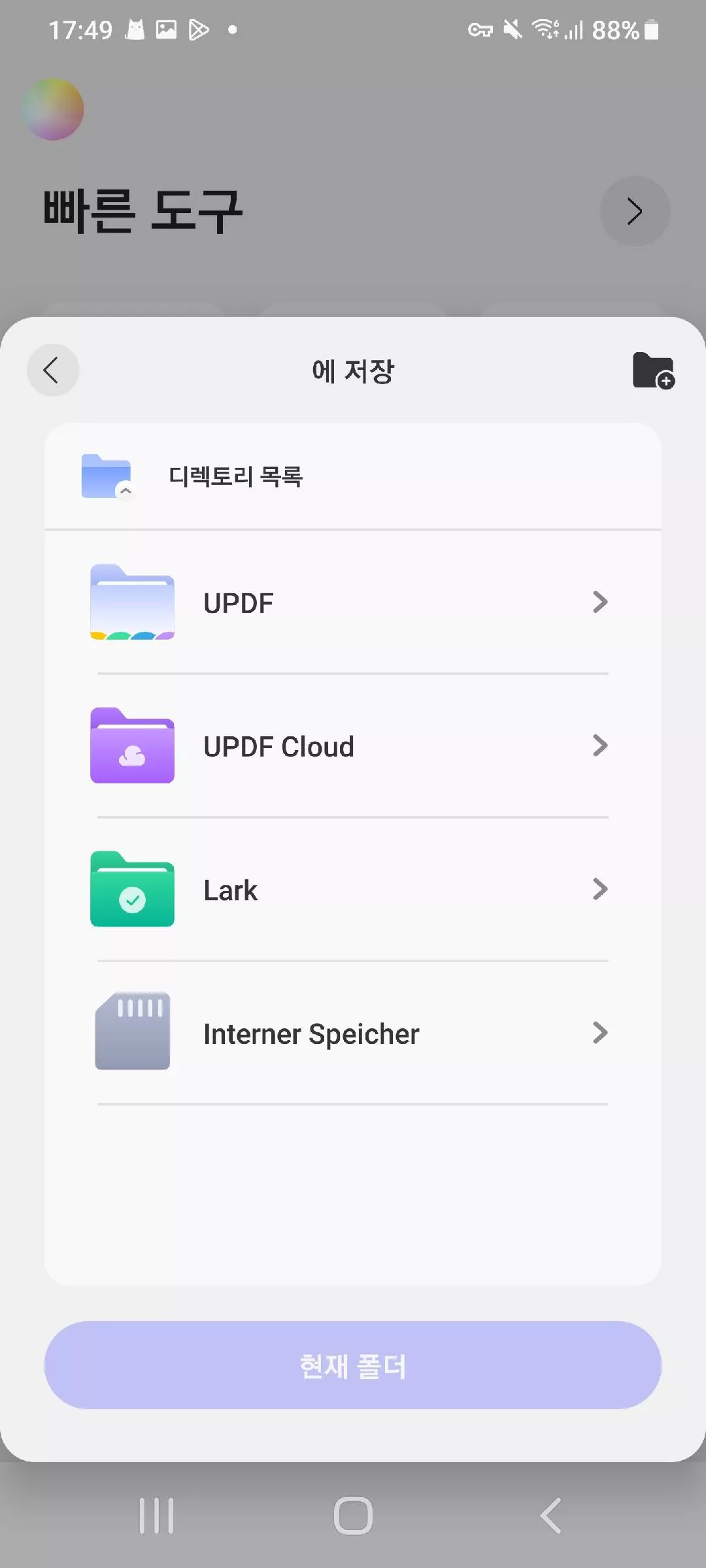Open the recent apps overview

[156, 1516]
